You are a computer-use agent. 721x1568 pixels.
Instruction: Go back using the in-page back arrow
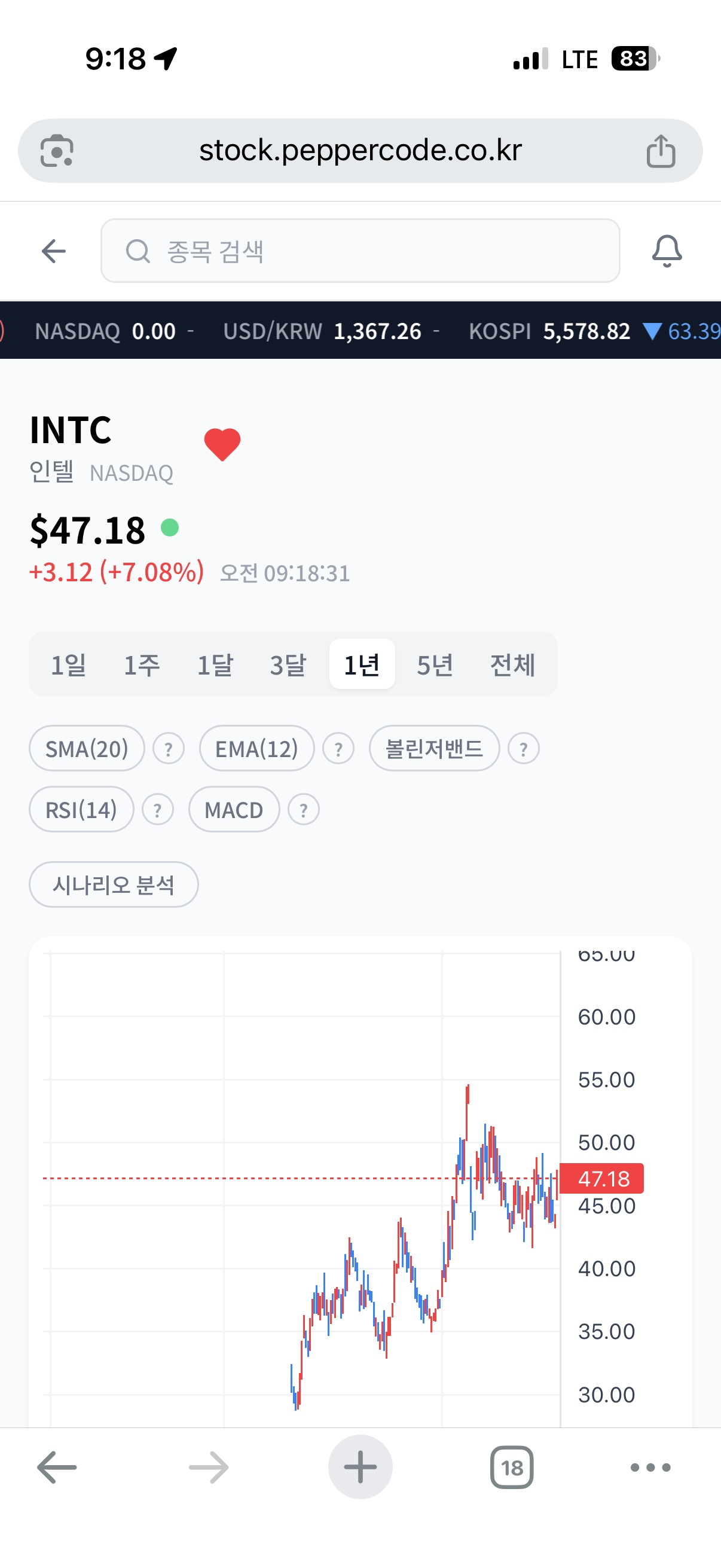pyautogui.click(x=54, y=251)
